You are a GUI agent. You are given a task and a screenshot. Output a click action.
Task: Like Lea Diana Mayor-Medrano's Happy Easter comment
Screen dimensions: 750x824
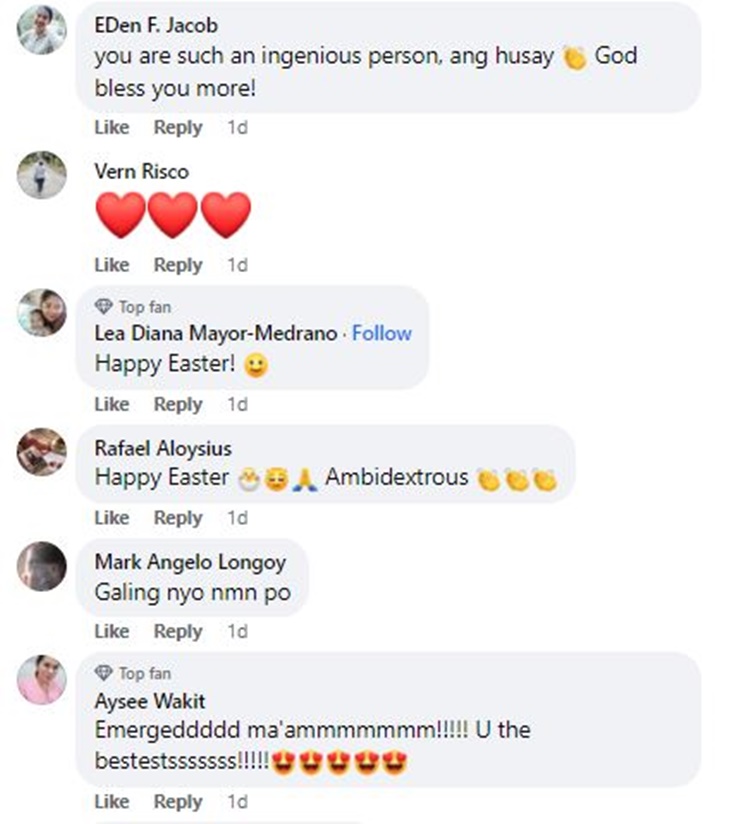point(112,404)
